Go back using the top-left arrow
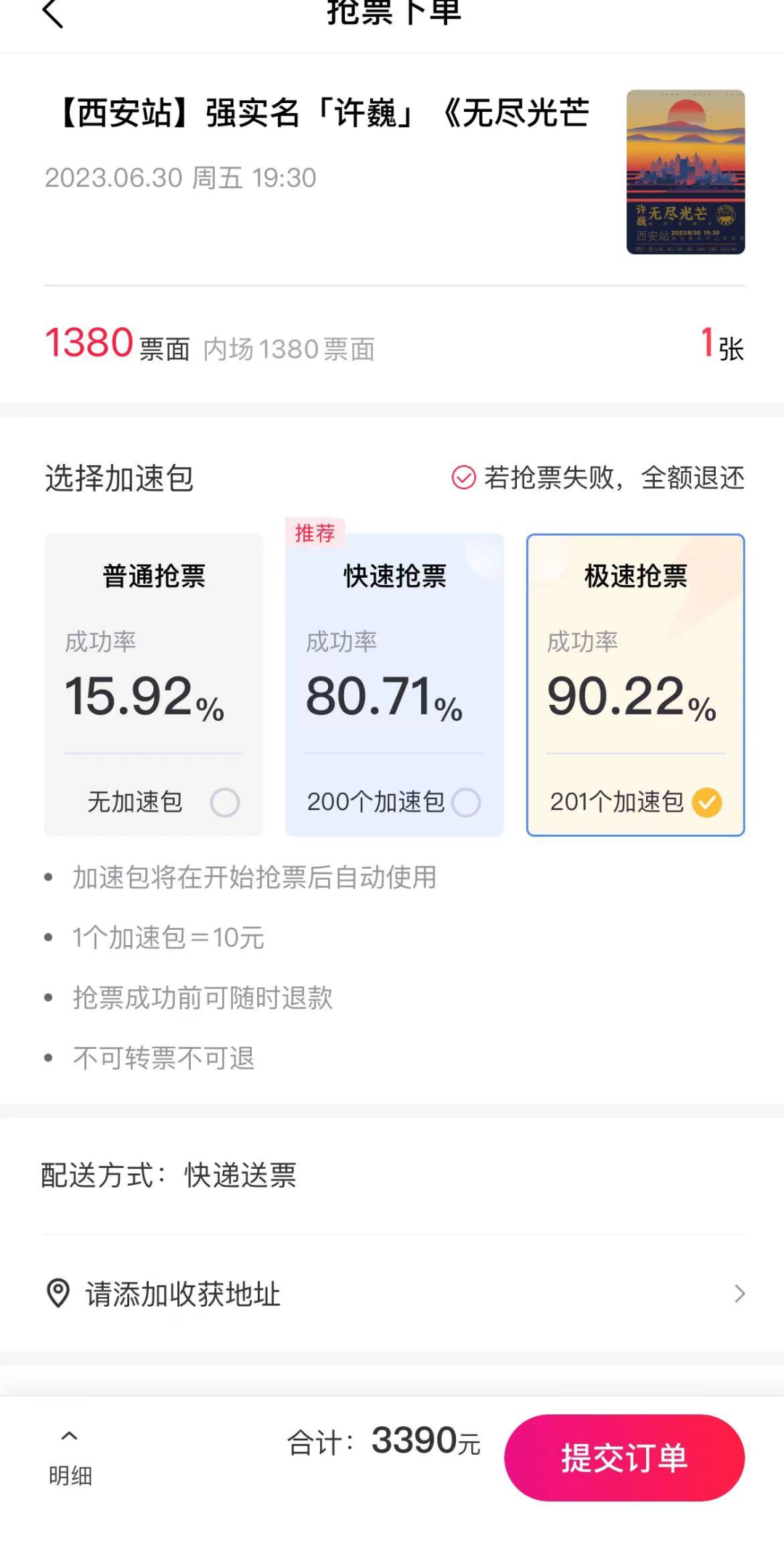Image resolution: width=784 pixels, height=1555 pixels. click(x=53, y=13)
